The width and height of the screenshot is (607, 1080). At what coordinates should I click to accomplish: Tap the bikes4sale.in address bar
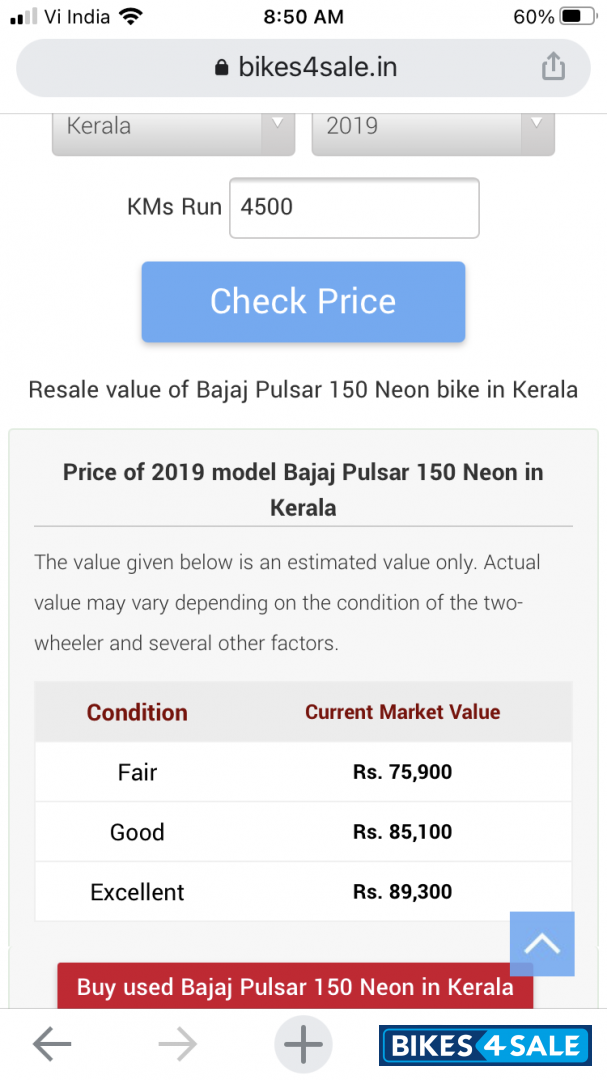click(x=305, y=68)
